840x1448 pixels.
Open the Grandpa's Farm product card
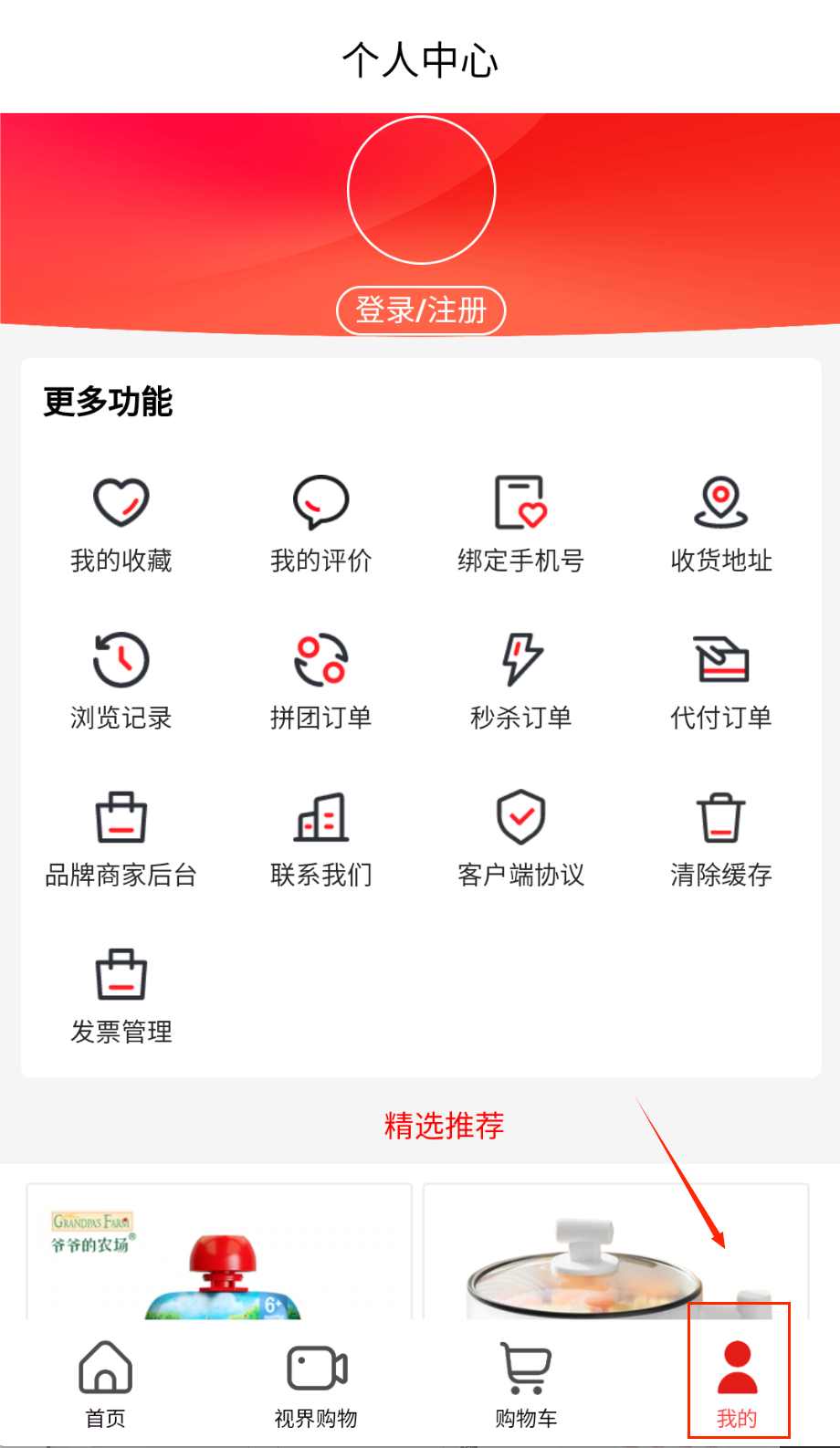[219, 1253]
